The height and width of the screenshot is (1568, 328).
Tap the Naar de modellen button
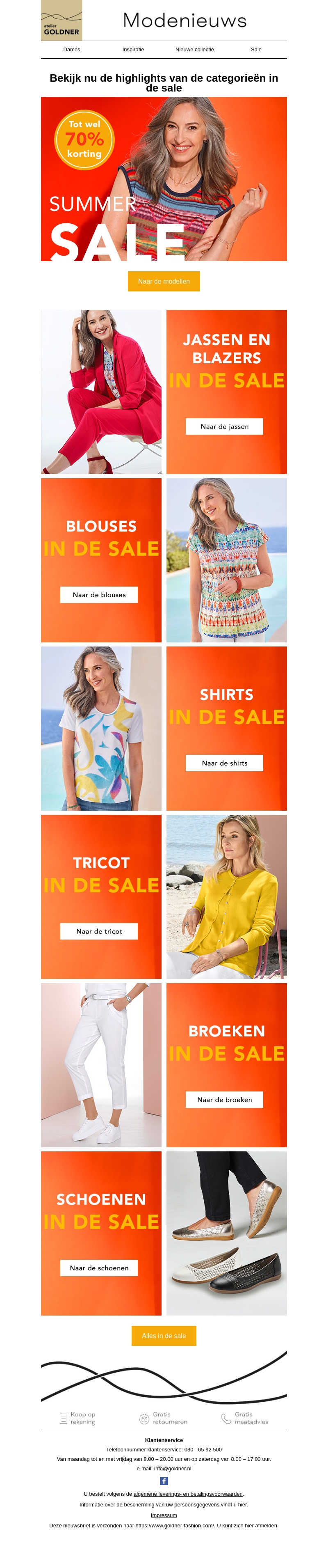point(164,281)
